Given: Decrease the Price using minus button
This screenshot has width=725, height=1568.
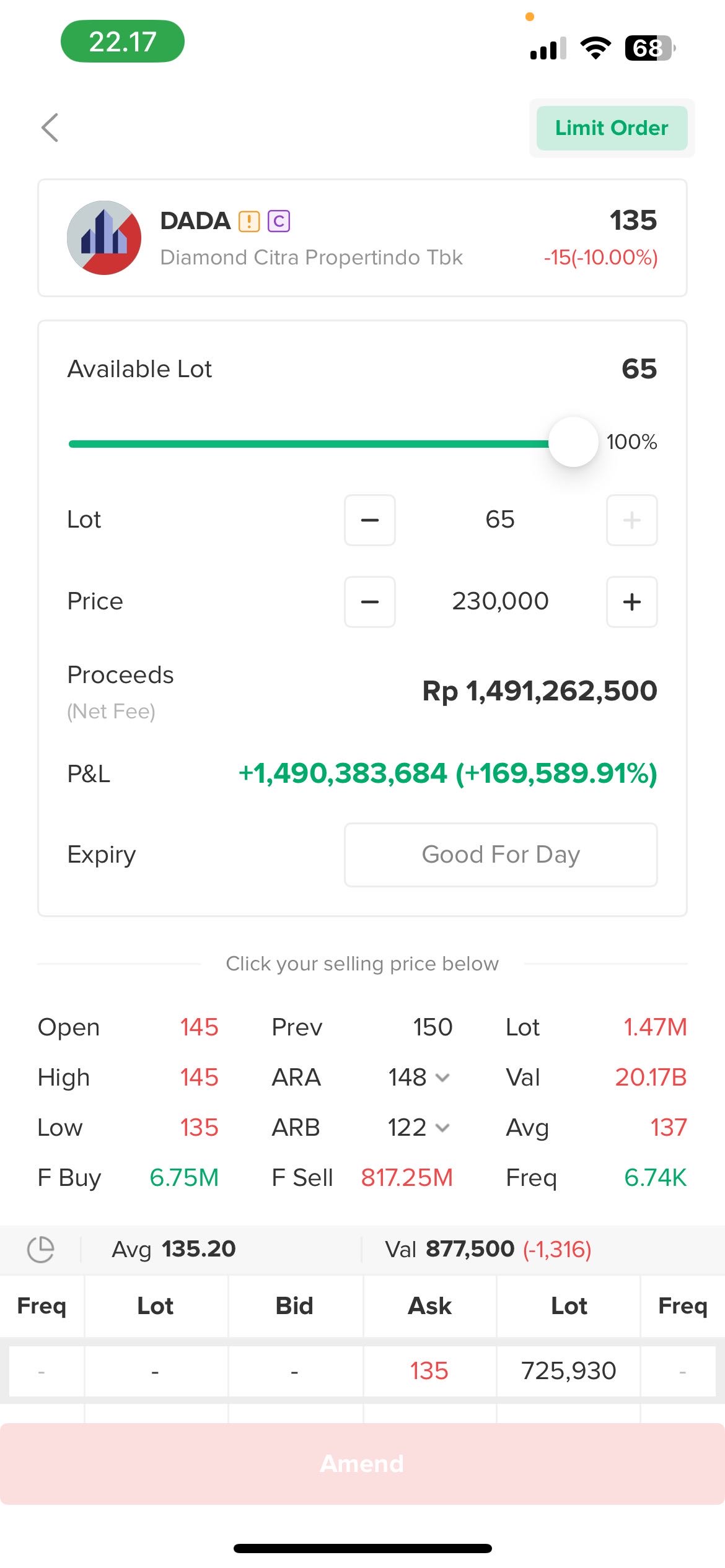Looking at the screenshot, I should point(369,601).
